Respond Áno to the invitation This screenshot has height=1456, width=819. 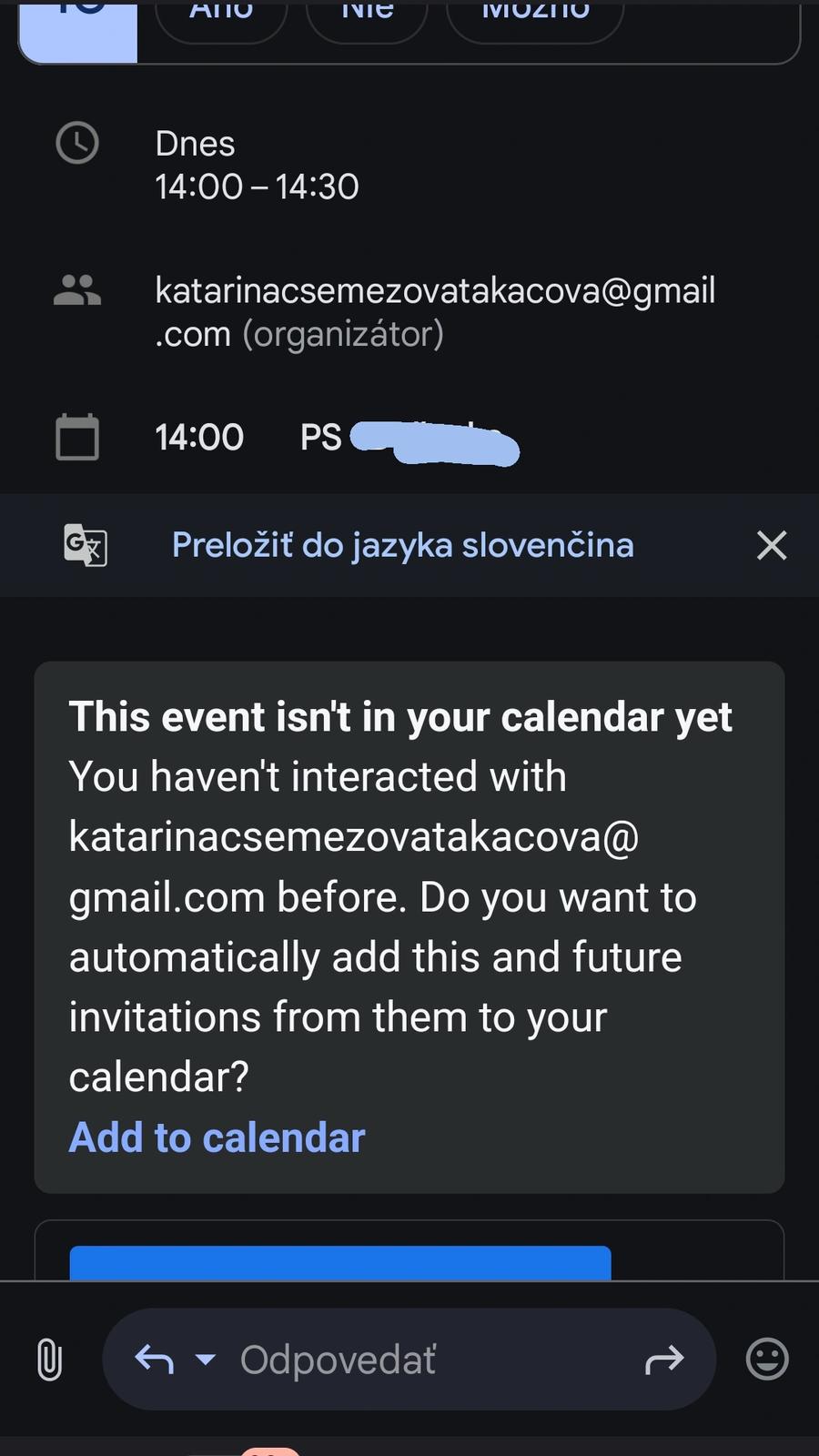pos(221,18)
